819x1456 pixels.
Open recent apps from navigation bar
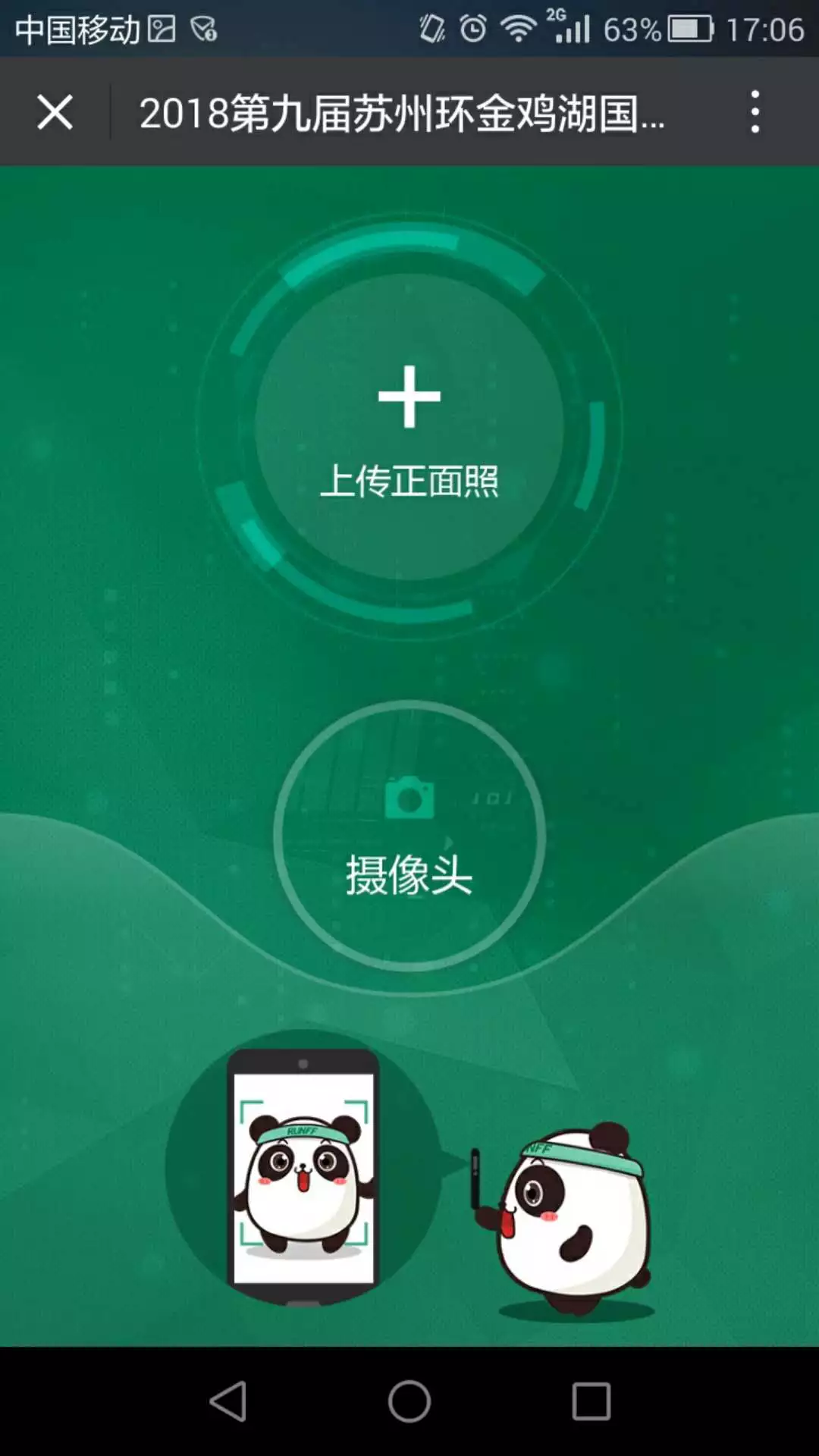591,1401
